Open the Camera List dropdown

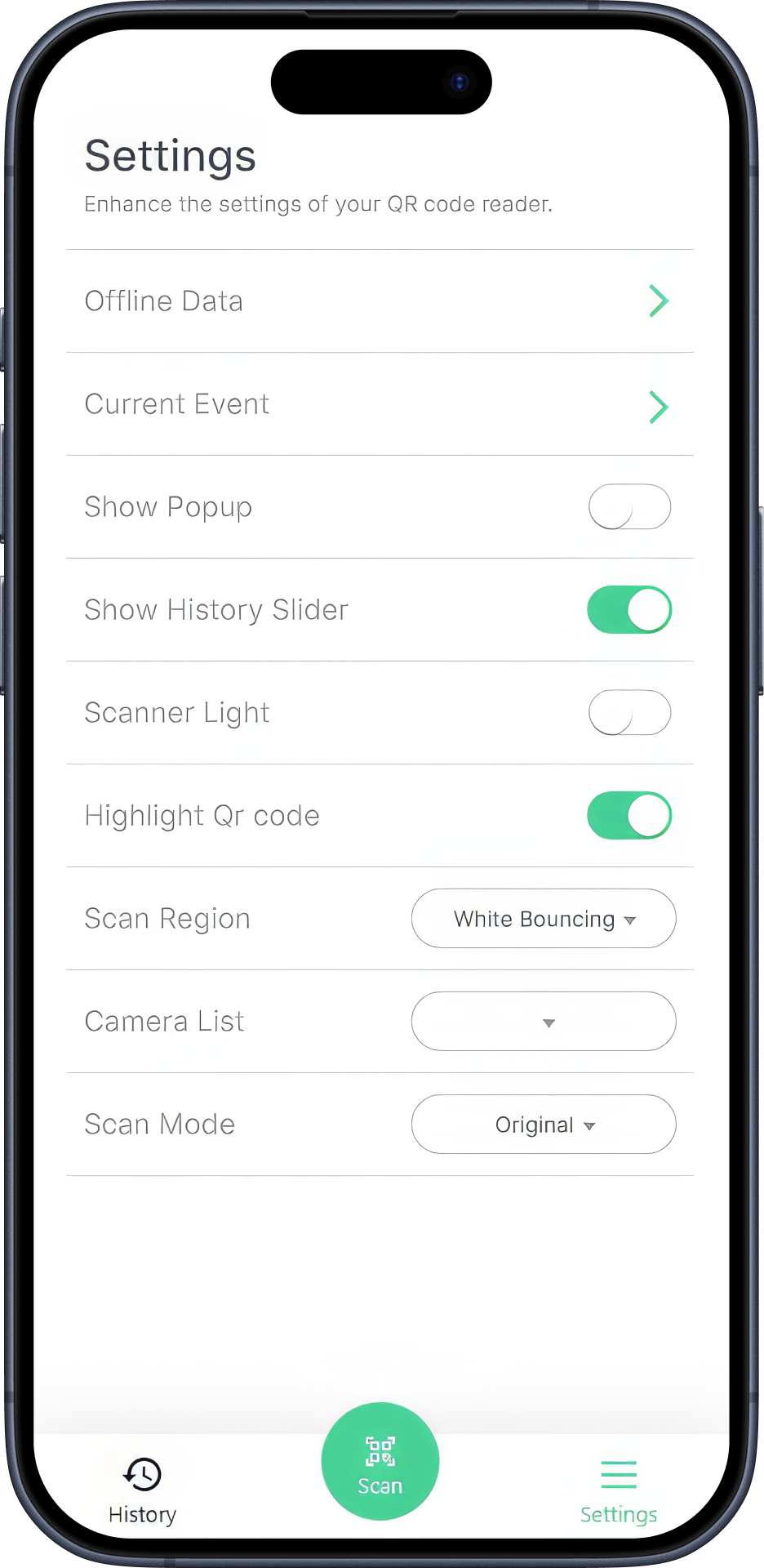click(x=544, y=1022)
